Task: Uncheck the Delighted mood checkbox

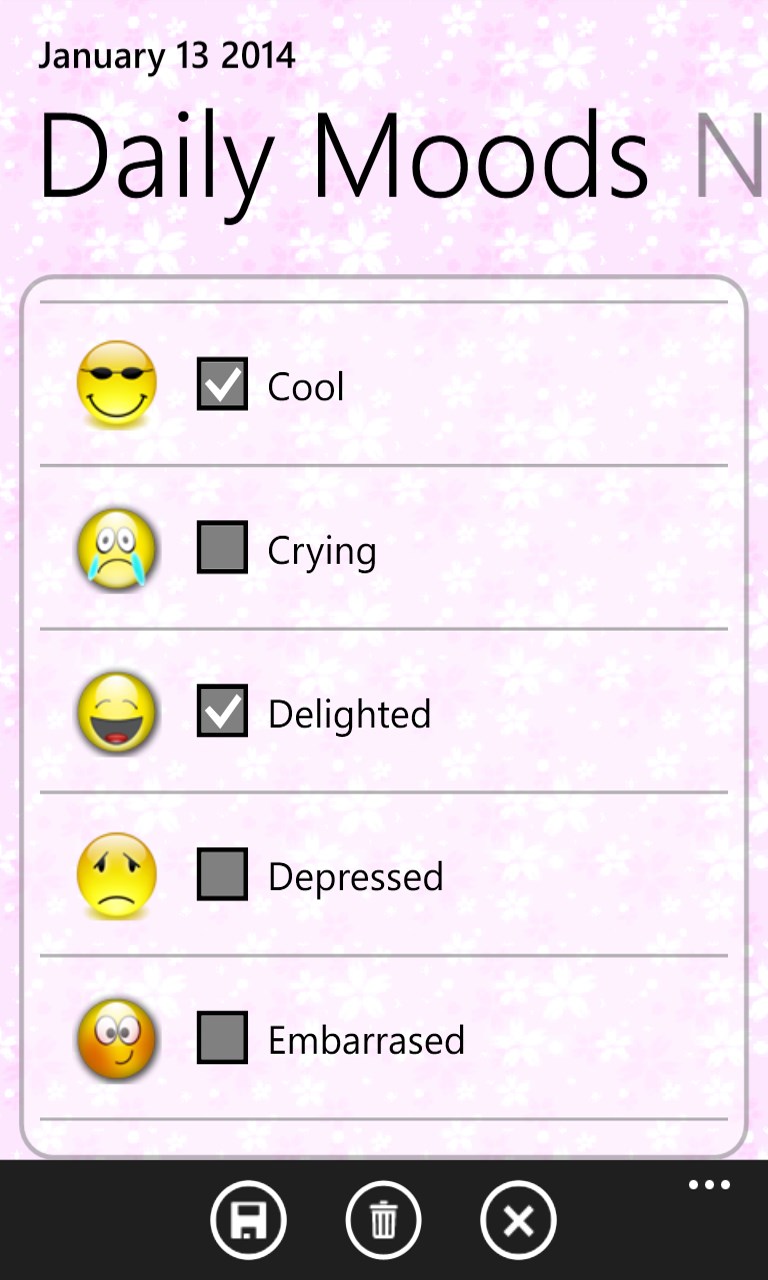Action: (x=222, y=711)
